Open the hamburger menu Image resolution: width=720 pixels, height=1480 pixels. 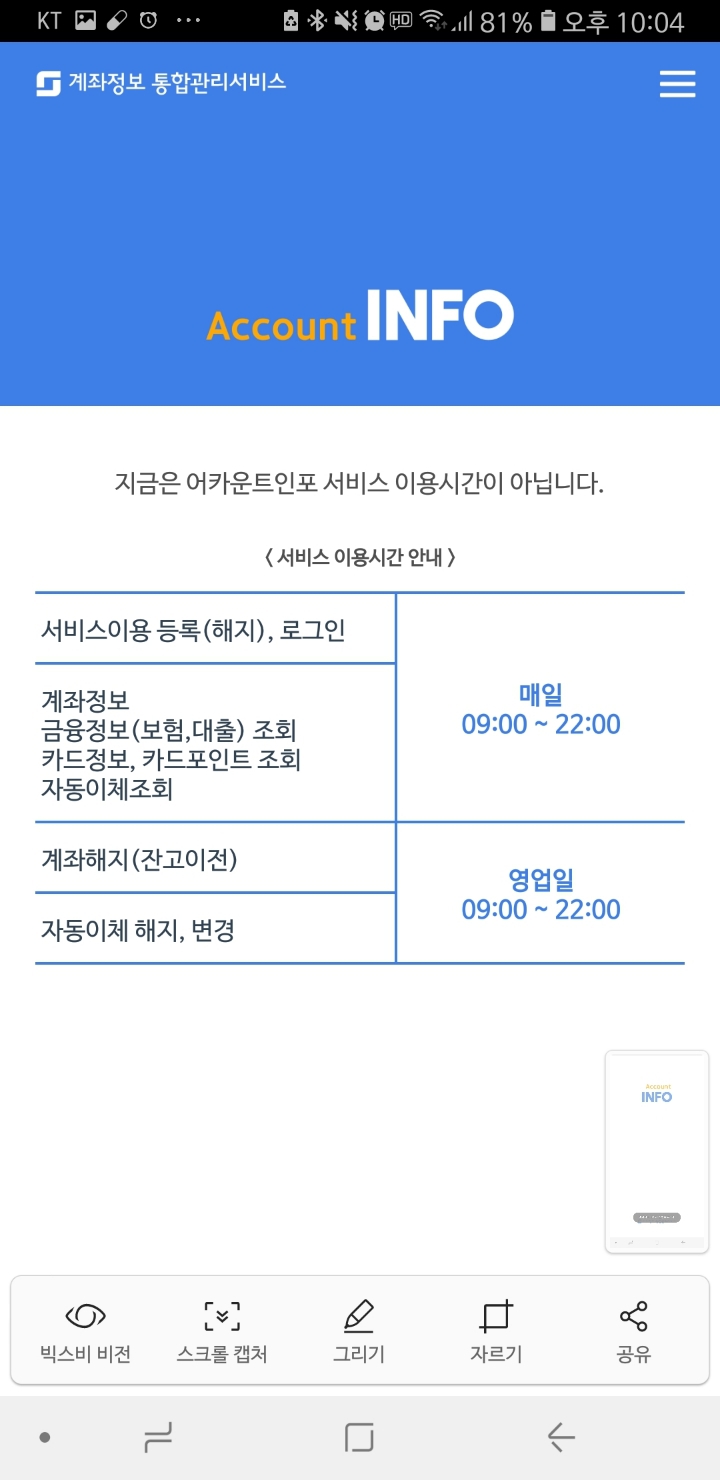pyautogui.click(x=677, y=84)
